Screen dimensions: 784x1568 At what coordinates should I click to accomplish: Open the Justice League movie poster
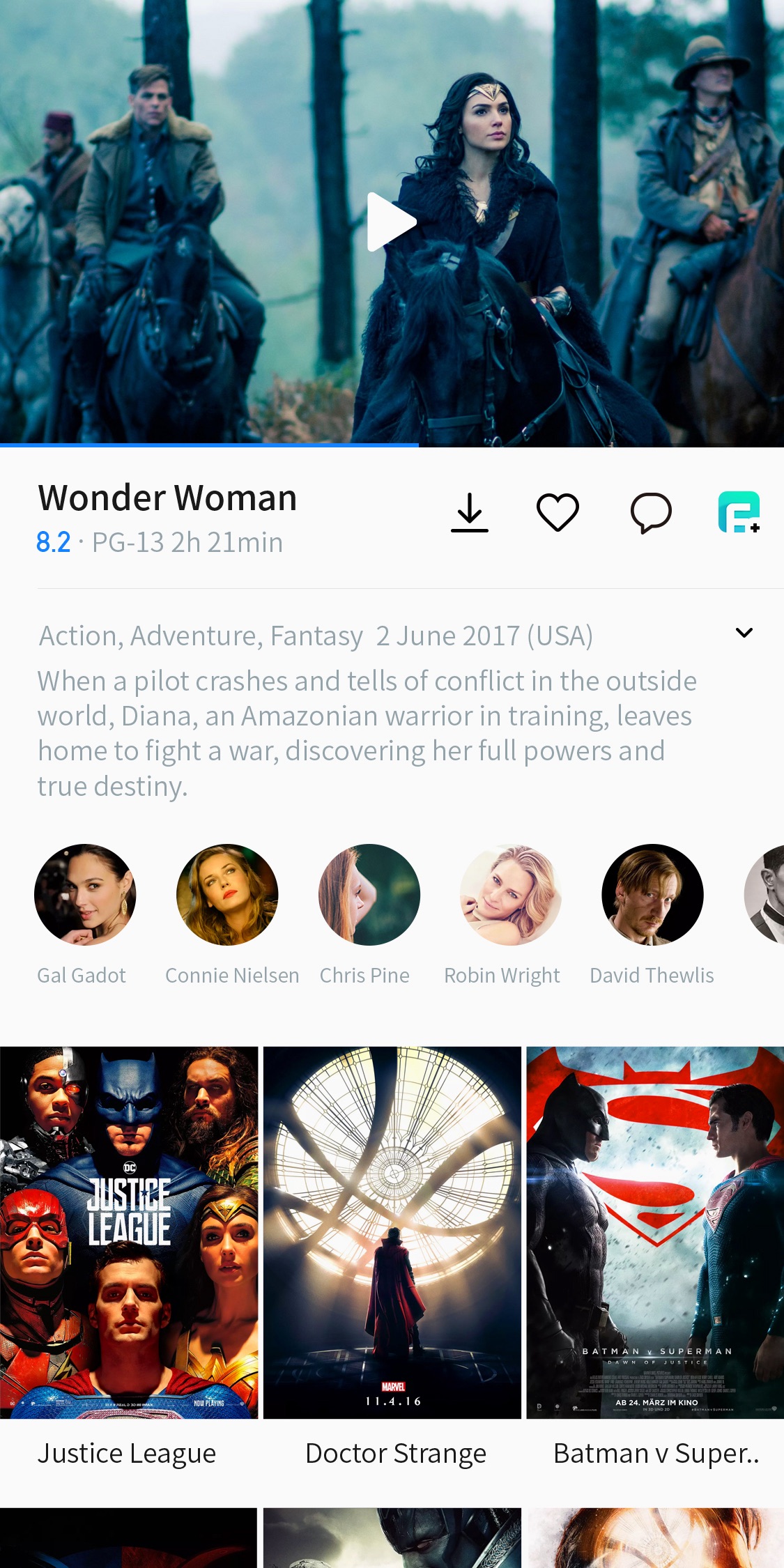point(129,1232)
